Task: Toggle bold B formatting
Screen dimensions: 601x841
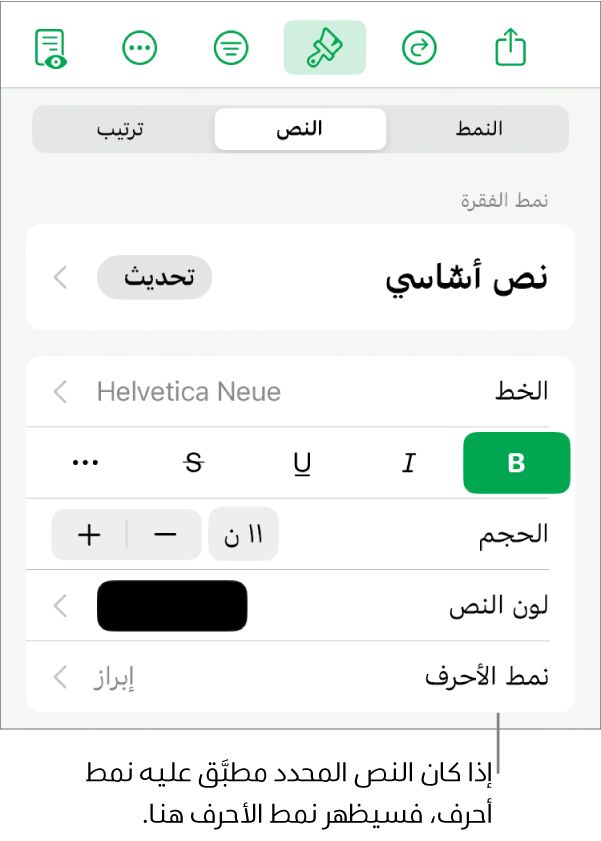Action: pos(516,463)
